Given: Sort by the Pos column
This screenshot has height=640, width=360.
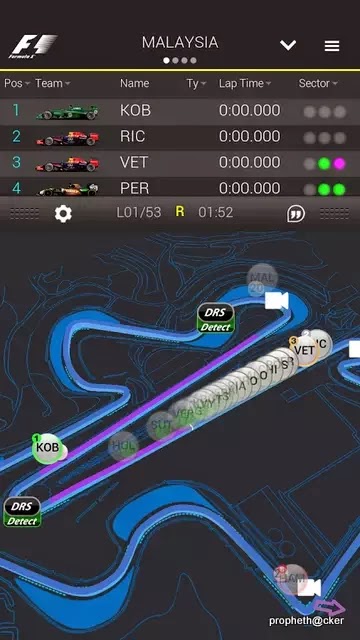Looking at the screenshot, I should [x=17, y=83].
